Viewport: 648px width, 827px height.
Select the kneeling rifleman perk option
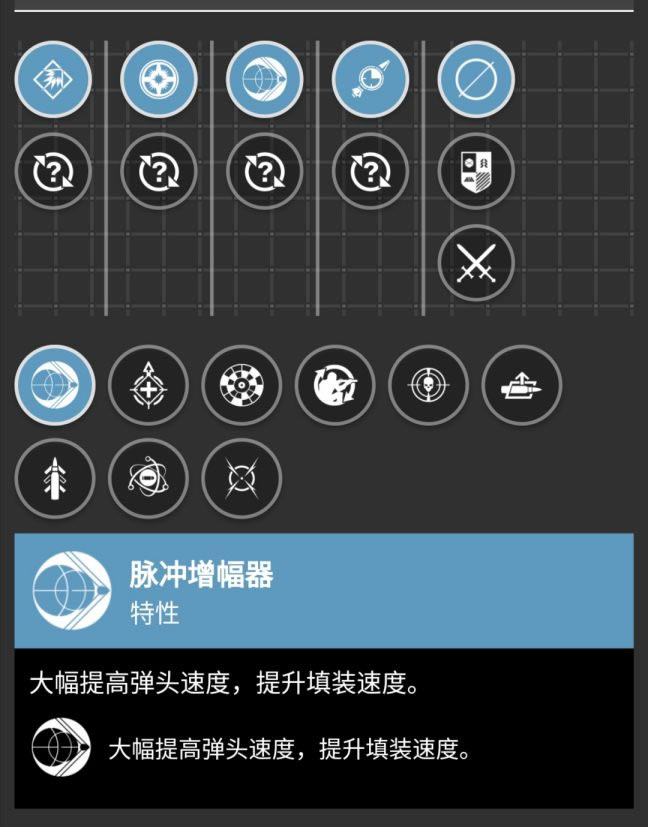click(335, 385)
